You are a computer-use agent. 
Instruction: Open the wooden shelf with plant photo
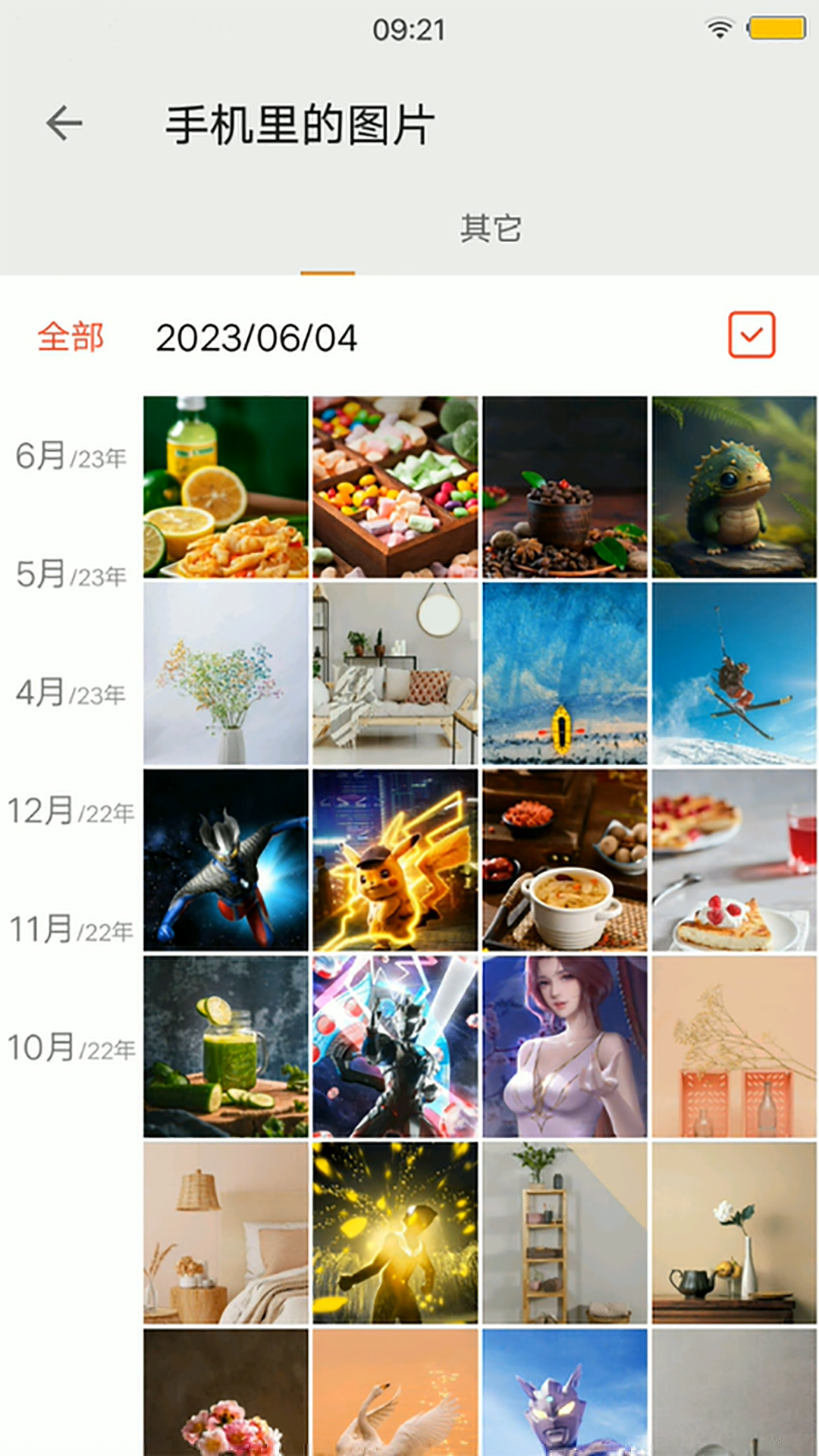point(565,1233)
